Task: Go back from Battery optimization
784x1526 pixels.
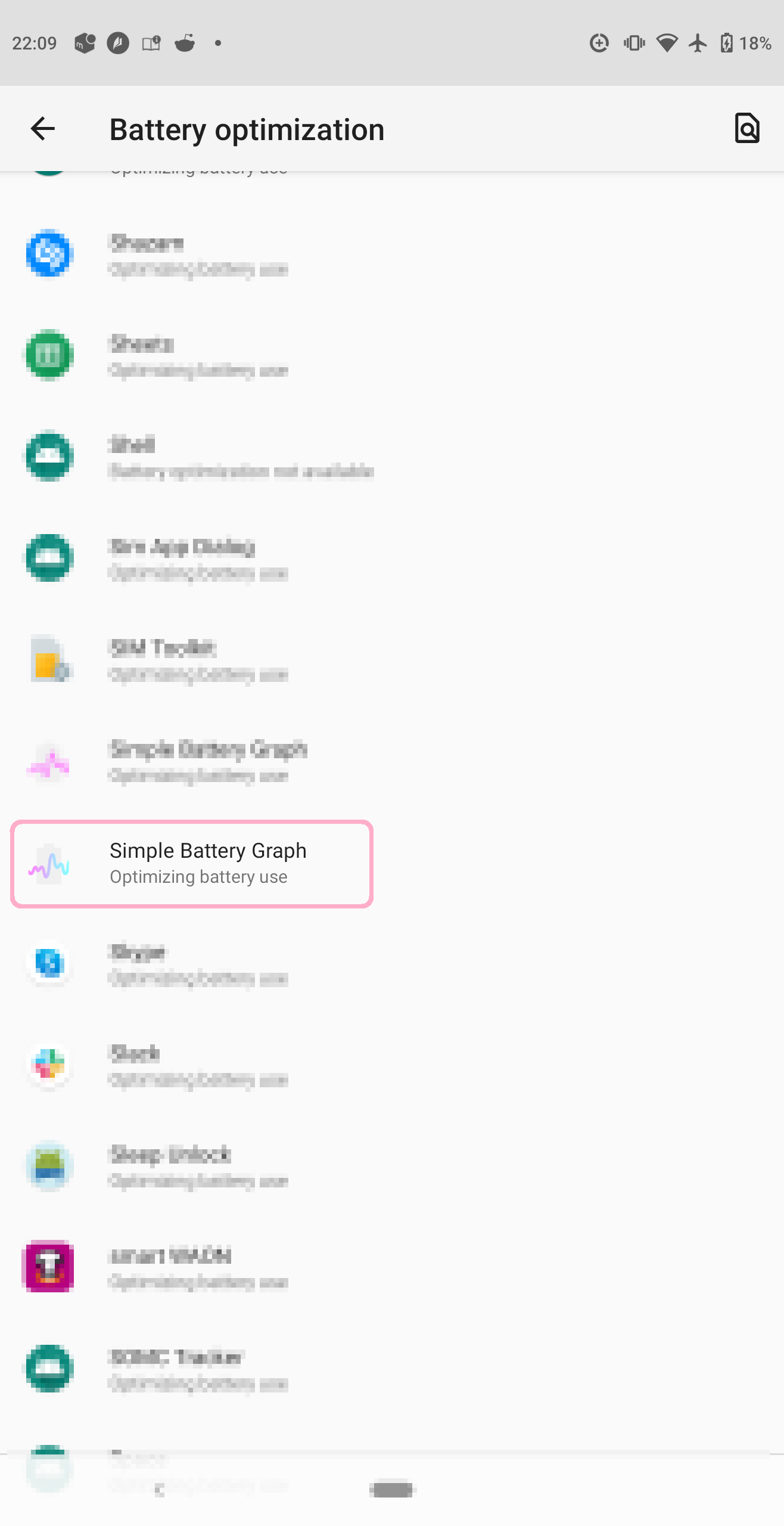Action: [43, 129]
